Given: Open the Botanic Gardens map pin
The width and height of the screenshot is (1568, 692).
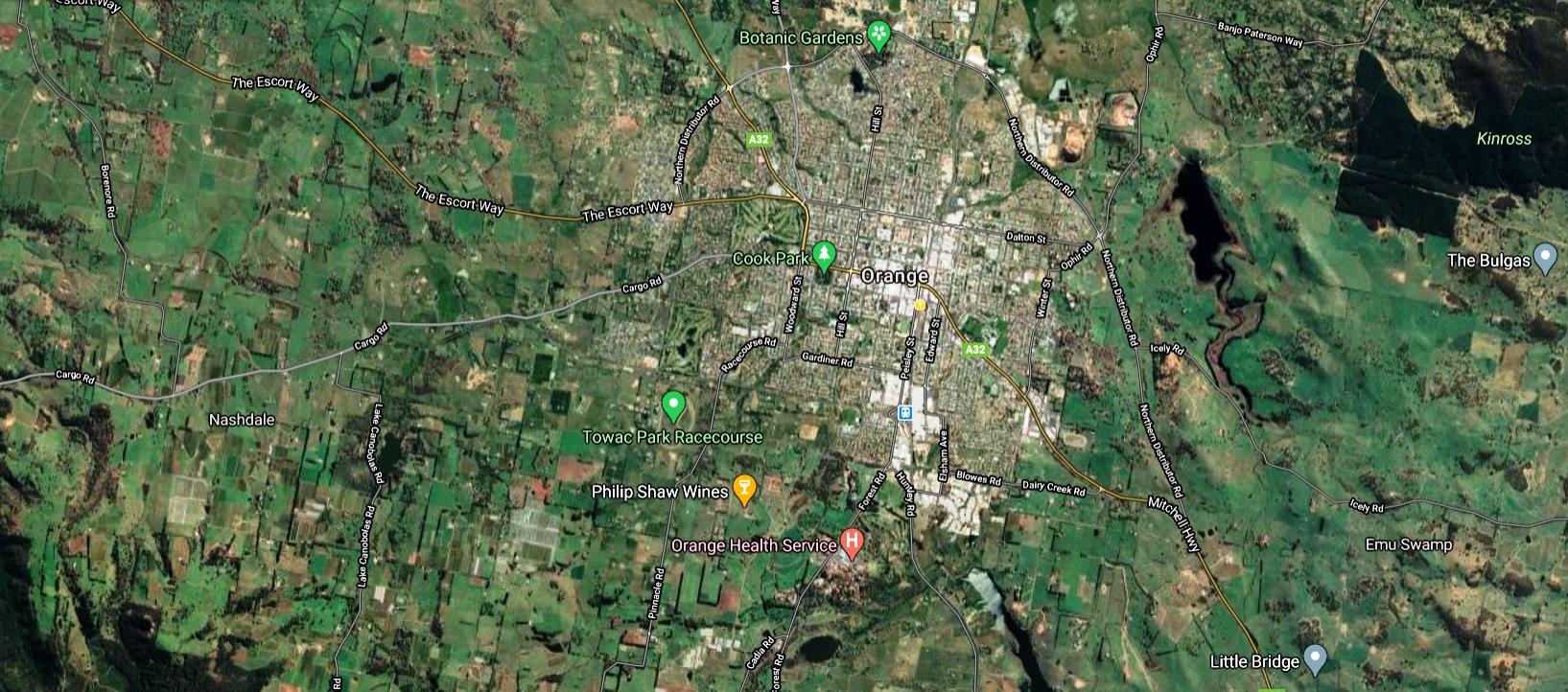Looking at the screenshot, I should tap(878, 35).
